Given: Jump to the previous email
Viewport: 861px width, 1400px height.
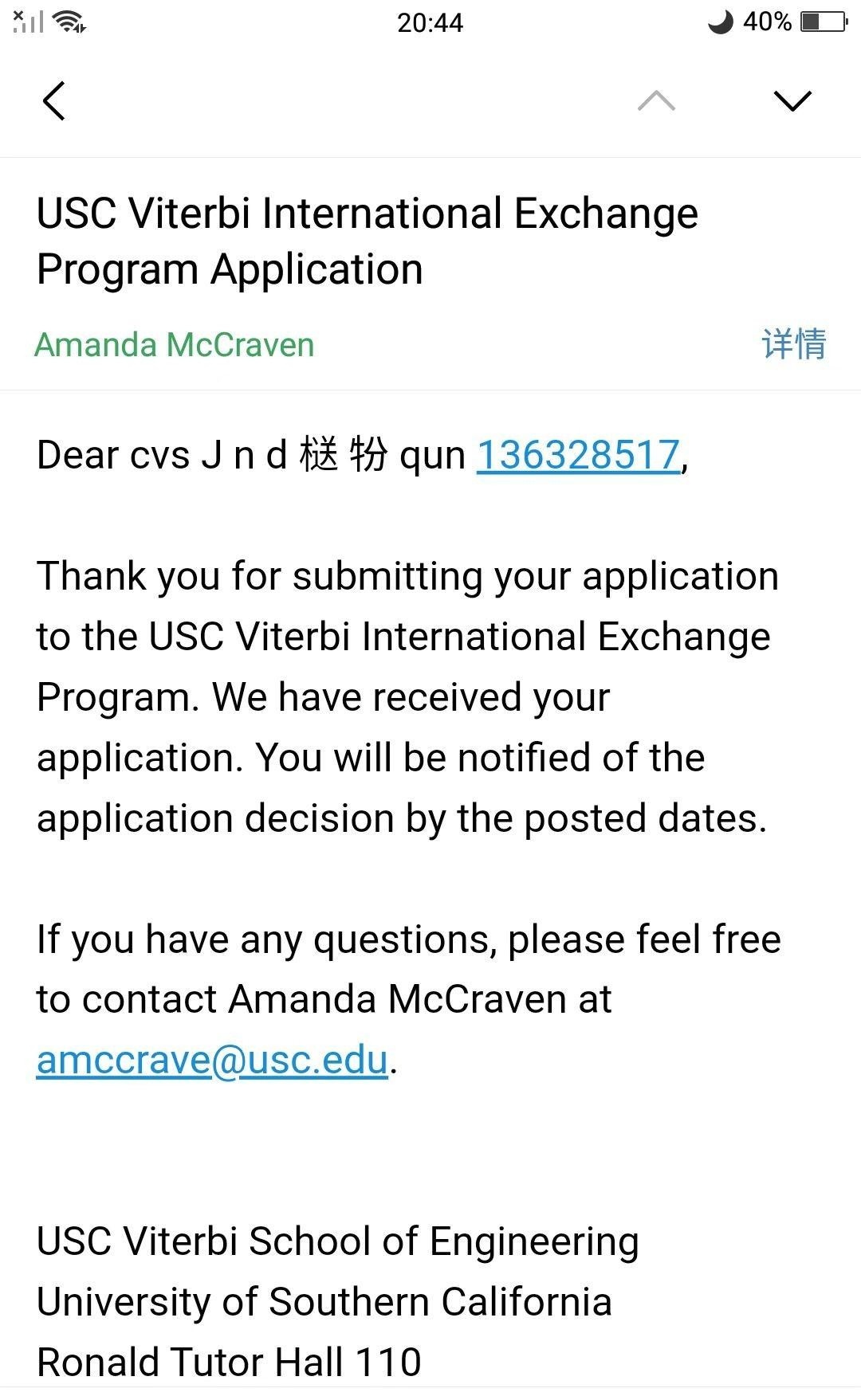Looking at the screenshot, I should click(656, 101).
